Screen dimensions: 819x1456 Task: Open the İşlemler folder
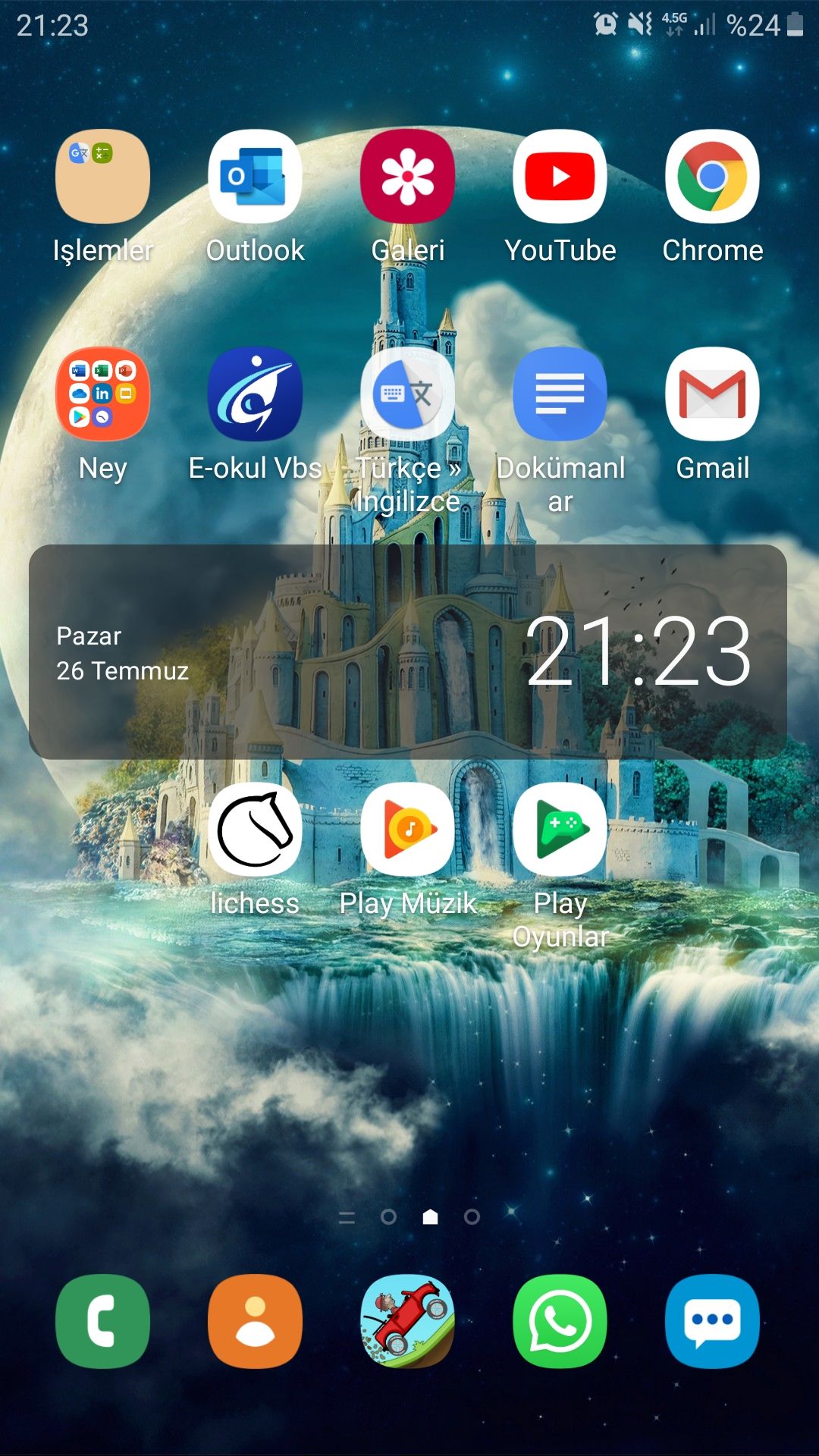(x=102, y=177)
